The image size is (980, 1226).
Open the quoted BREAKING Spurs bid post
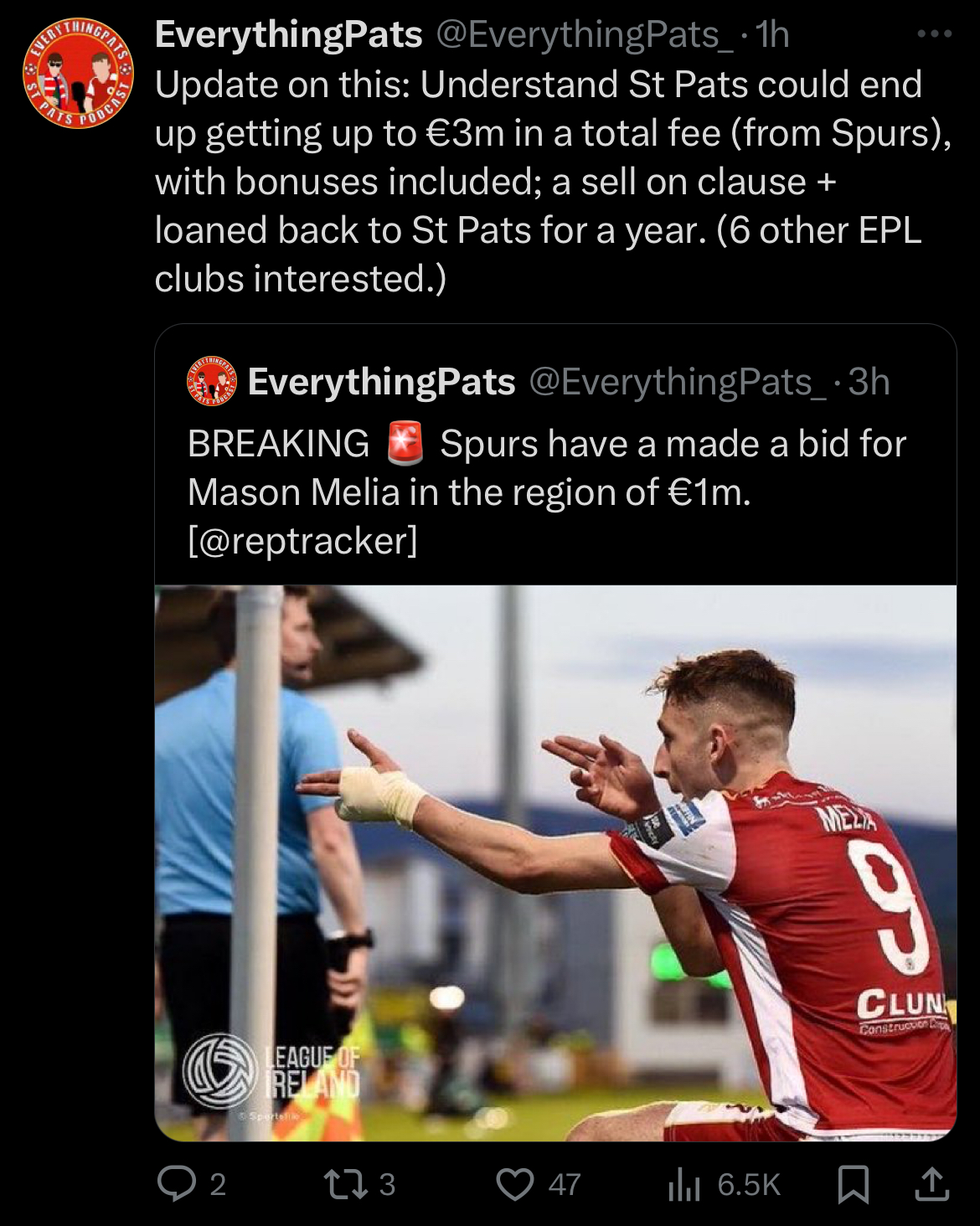click(x=554, y=492)
